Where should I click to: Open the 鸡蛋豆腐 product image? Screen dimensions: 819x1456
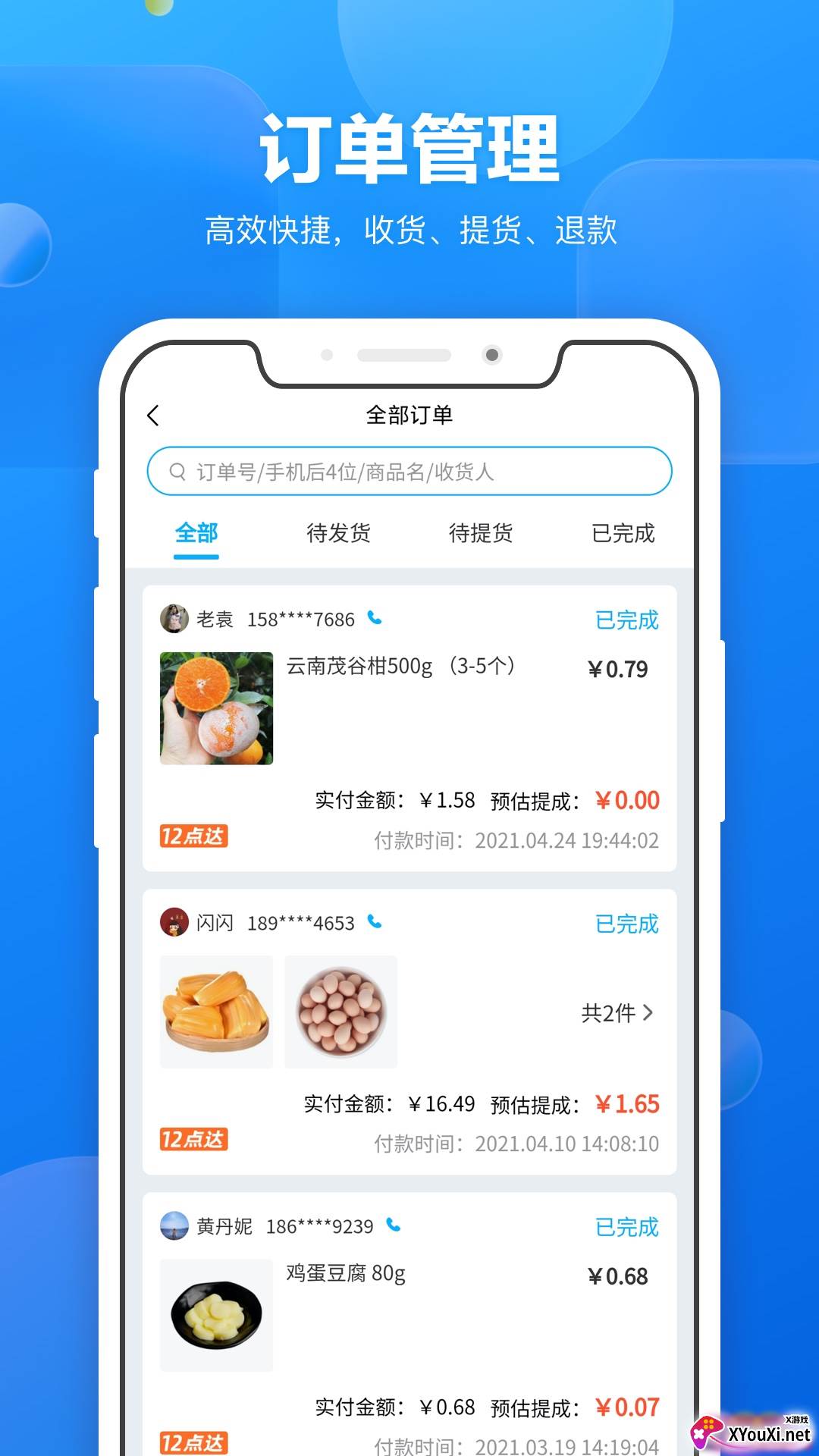[216, 1316]
